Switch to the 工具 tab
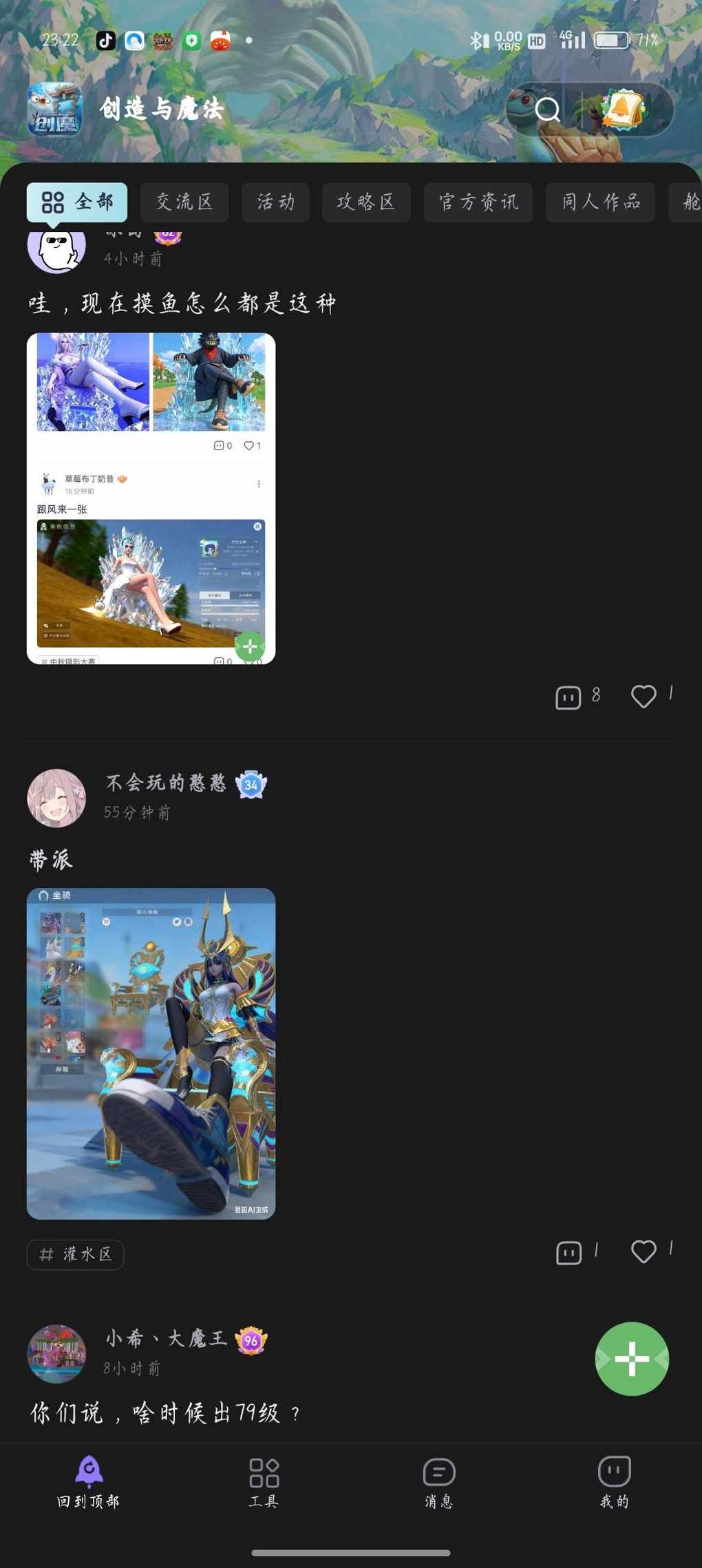 (x=264, y=1482)
